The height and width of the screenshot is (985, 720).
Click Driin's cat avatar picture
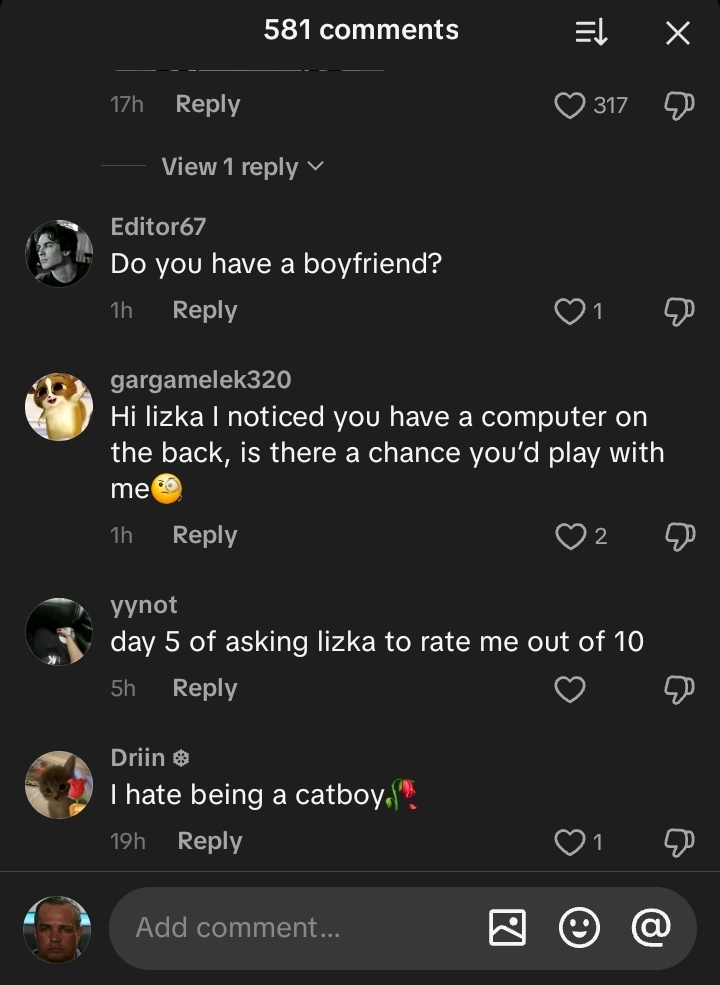click(58, 785)
